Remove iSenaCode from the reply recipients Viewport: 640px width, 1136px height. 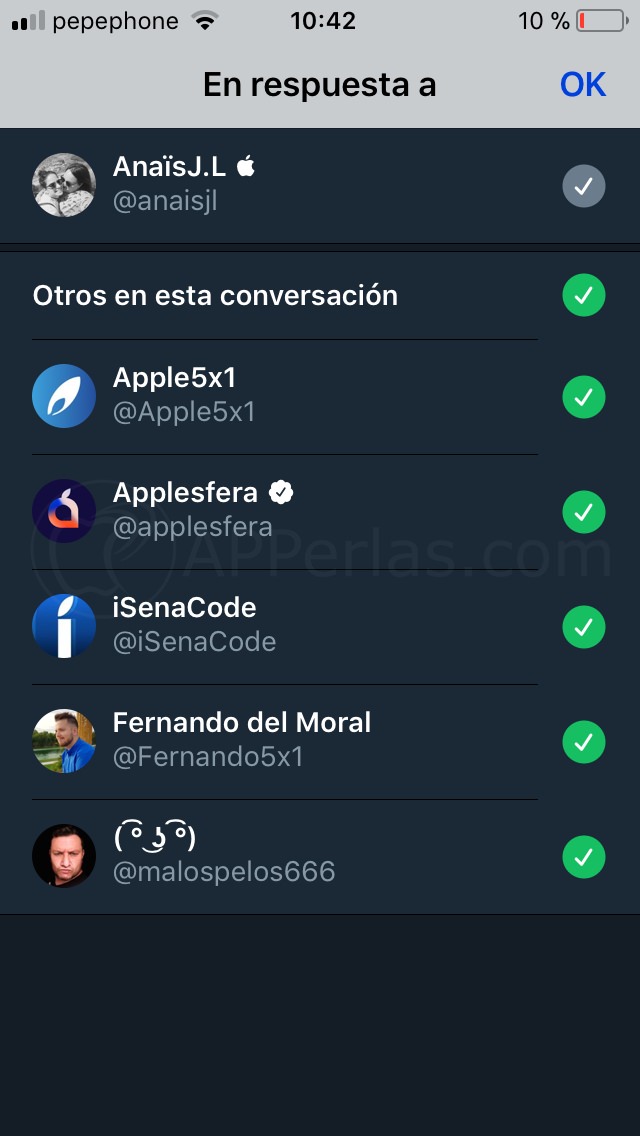coord(584,627)
